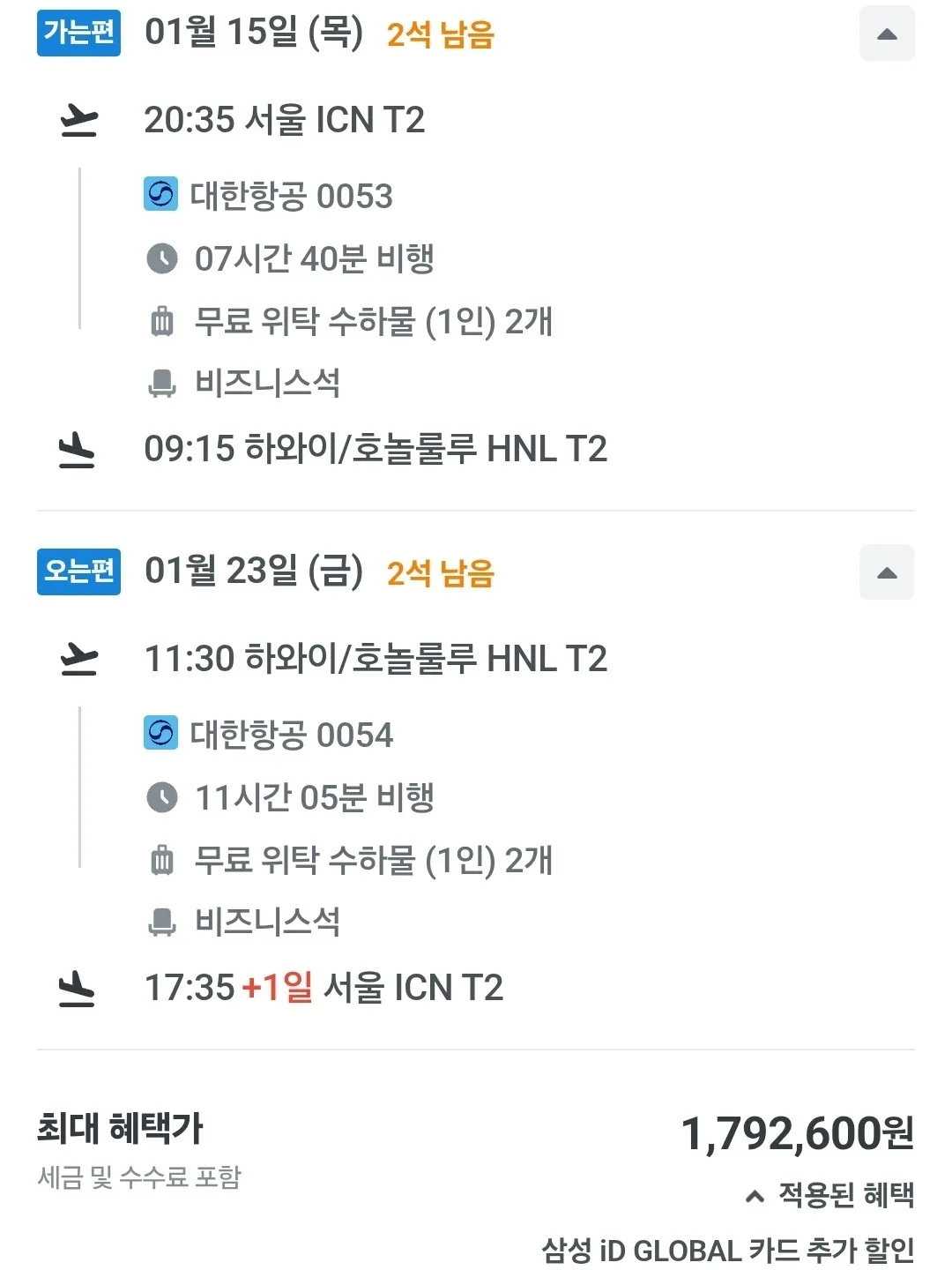Collapse the outbound 가는편 flight details
The width and height of the screenshot is (952, 1270).
click(x=887, y=34)
